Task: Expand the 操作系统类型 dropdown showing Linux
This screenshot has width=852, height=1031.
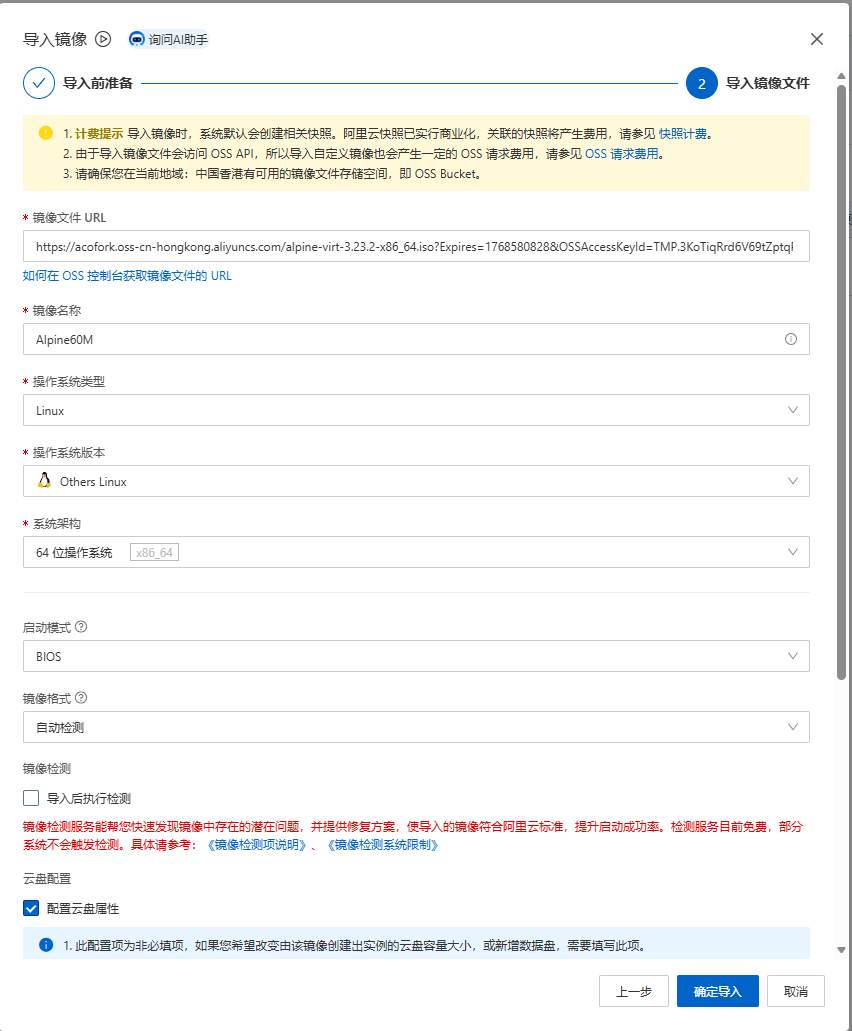Action: pos(416,410)
